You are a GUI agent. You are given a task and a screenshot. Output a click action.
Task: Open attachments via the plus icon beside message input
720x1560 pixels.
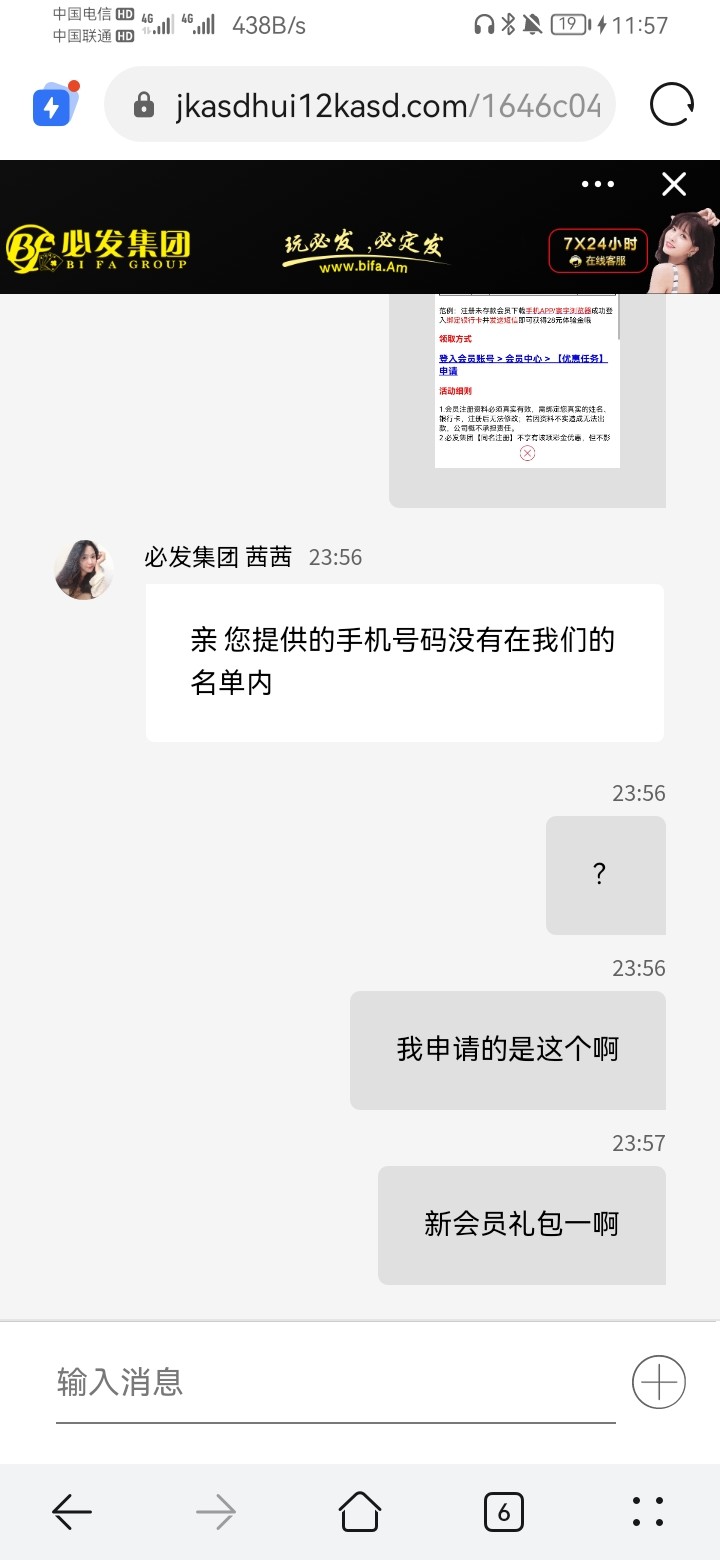click(x=657, y=1382)
